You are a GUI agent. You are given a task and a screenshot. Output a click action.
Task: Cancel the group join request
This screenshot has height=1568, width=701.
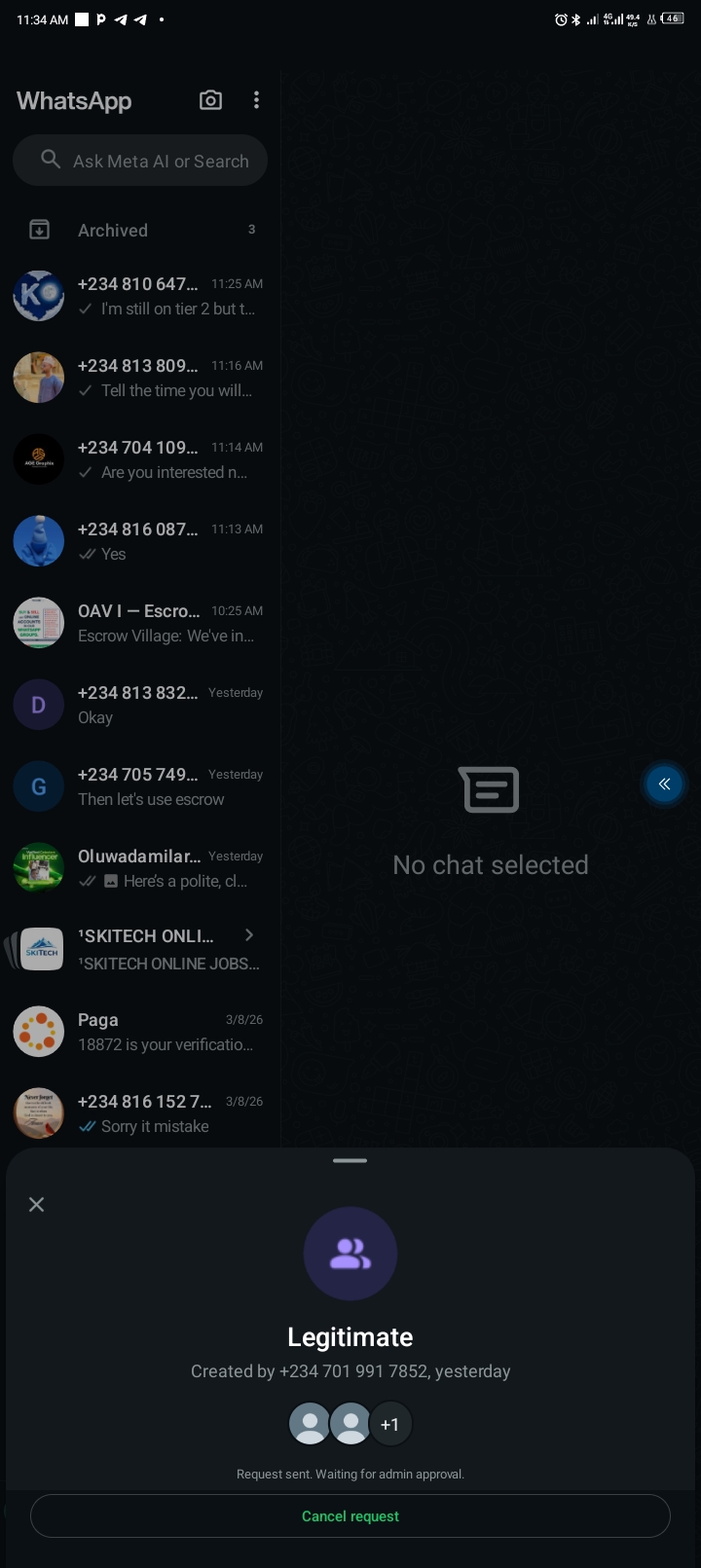coord(350,1515)
